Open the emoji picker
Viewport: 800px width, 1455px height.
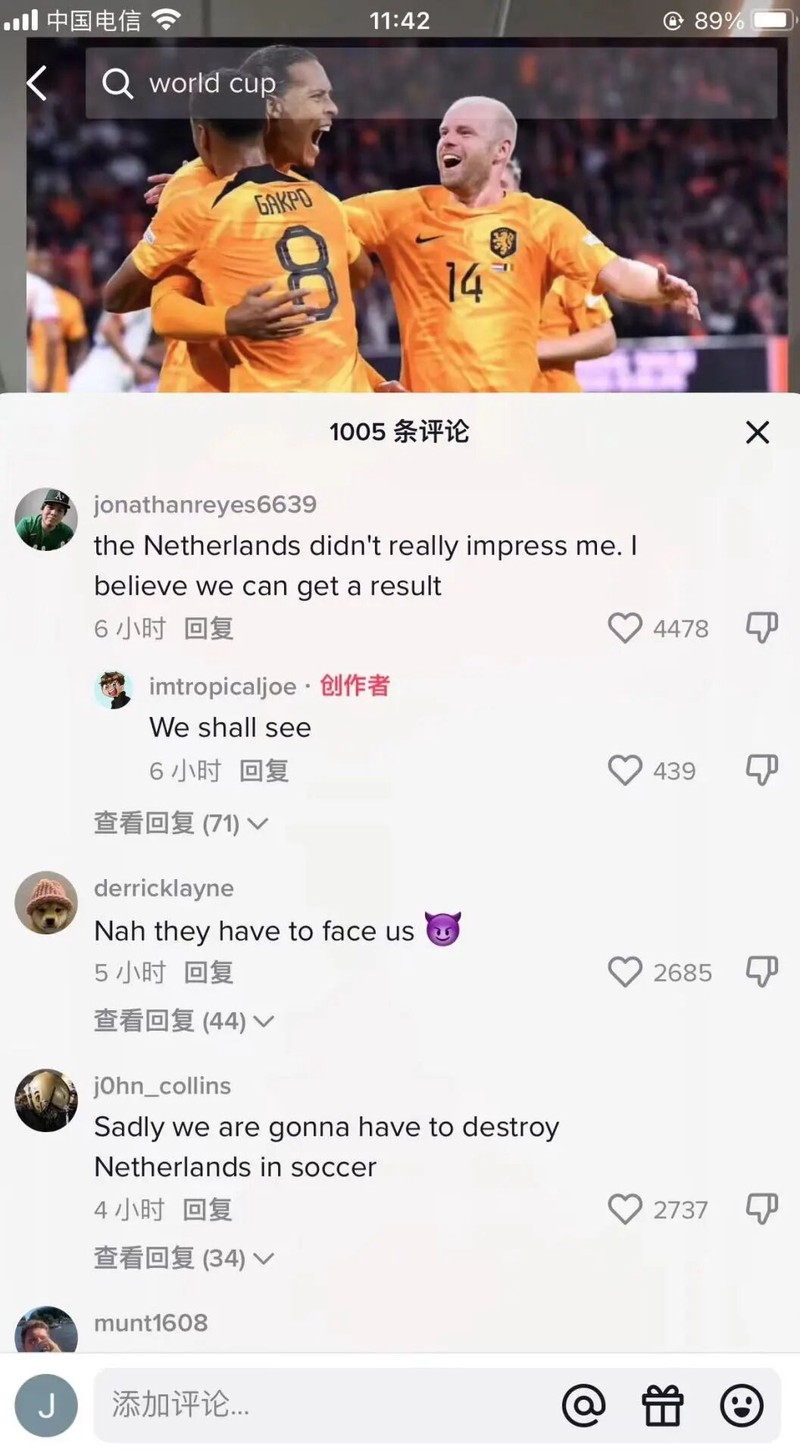741,1405
